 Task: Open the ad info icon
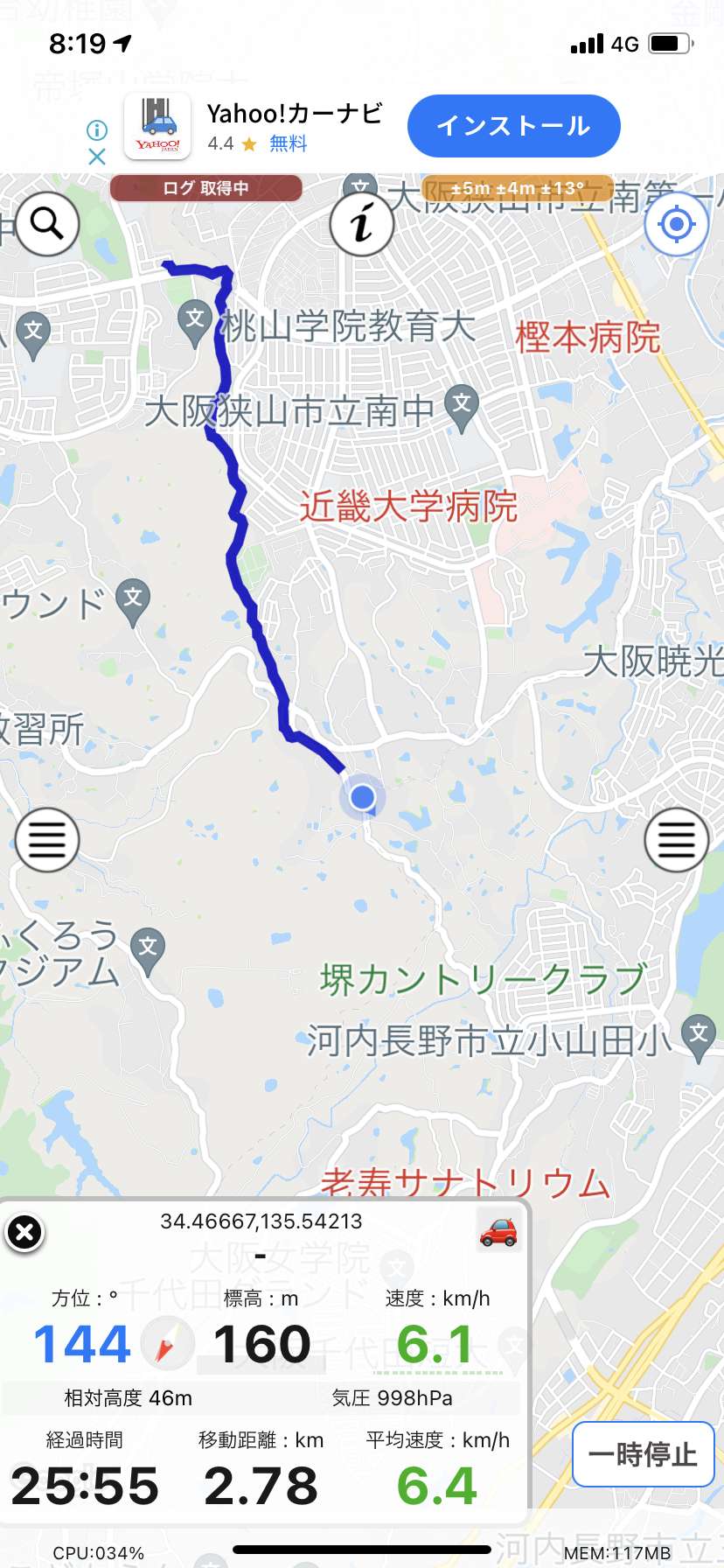click(97, 130)
